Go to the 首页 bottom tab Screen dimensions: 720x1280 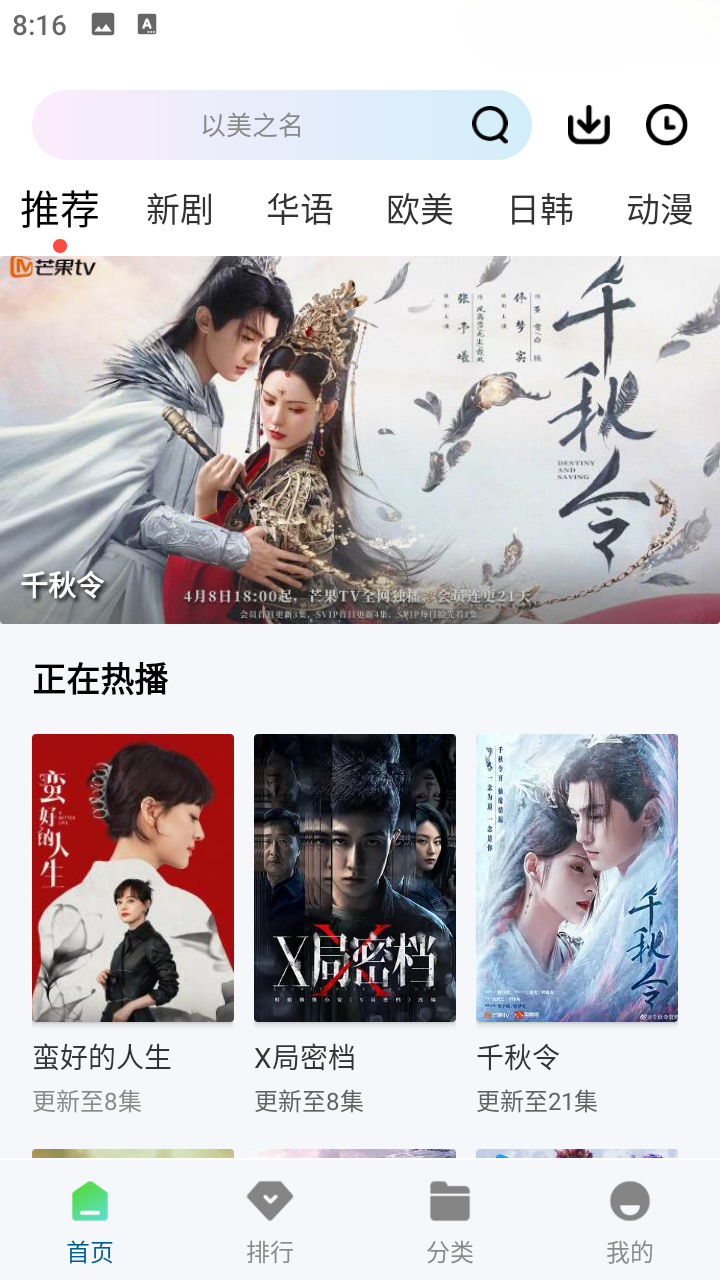(x=90, y=1220)
